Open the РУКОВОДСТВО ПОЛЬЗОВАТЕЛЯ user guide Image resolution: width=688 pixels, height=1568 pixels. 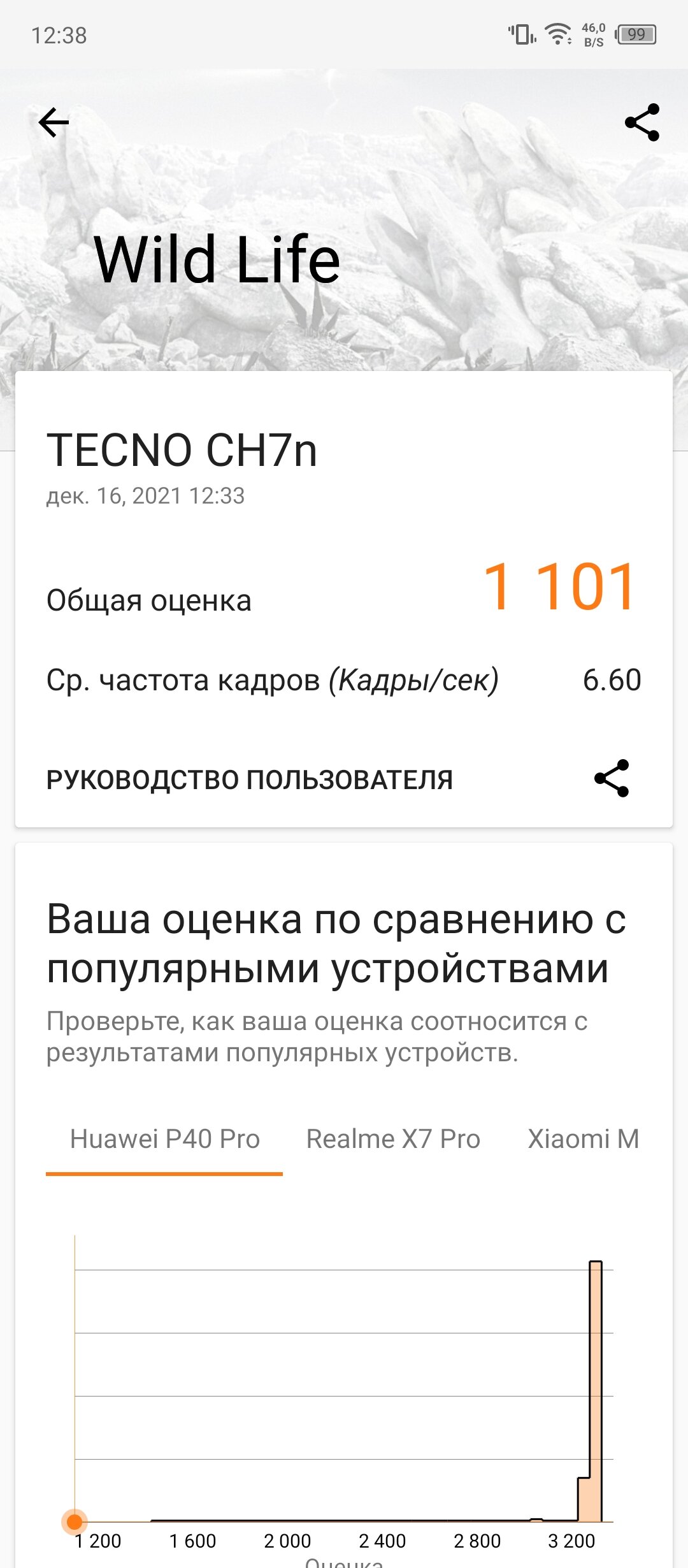pyautogui.click(x=249, y=780)
